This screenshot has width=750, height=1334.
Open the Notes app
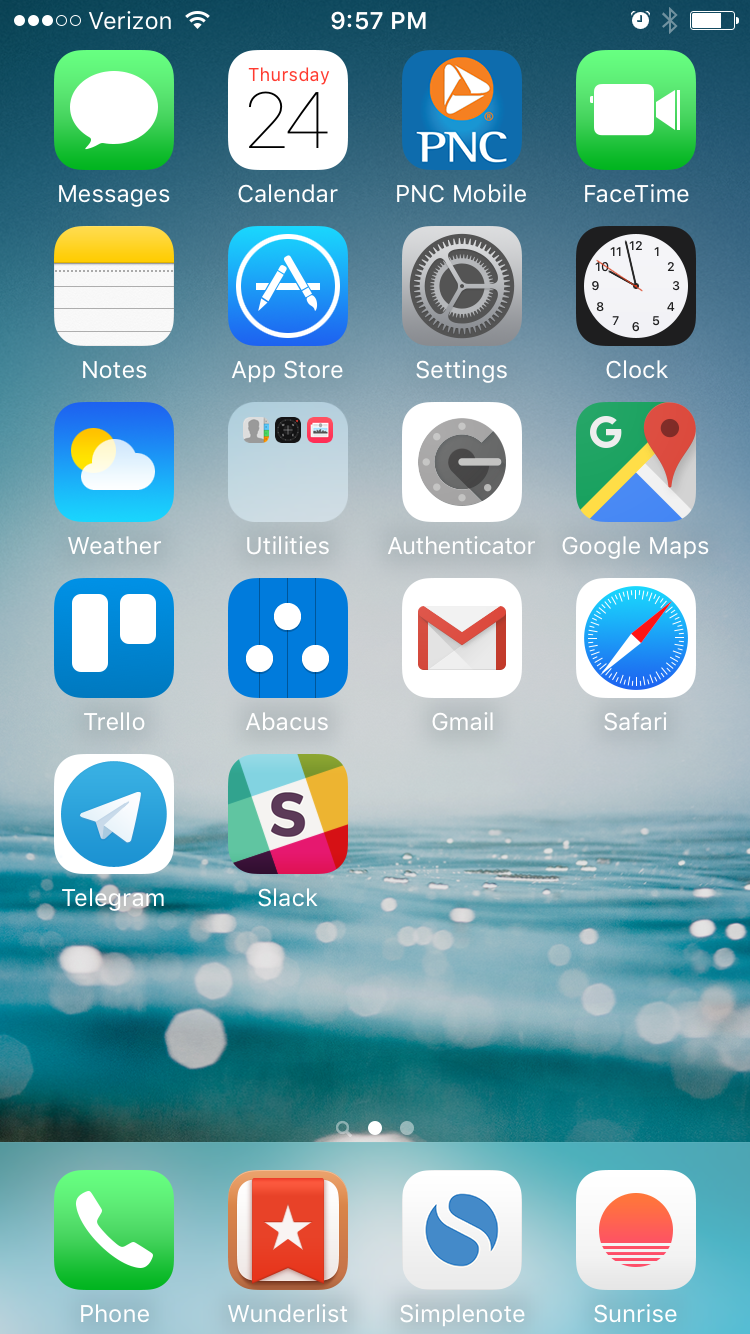[x=114, y=286]
